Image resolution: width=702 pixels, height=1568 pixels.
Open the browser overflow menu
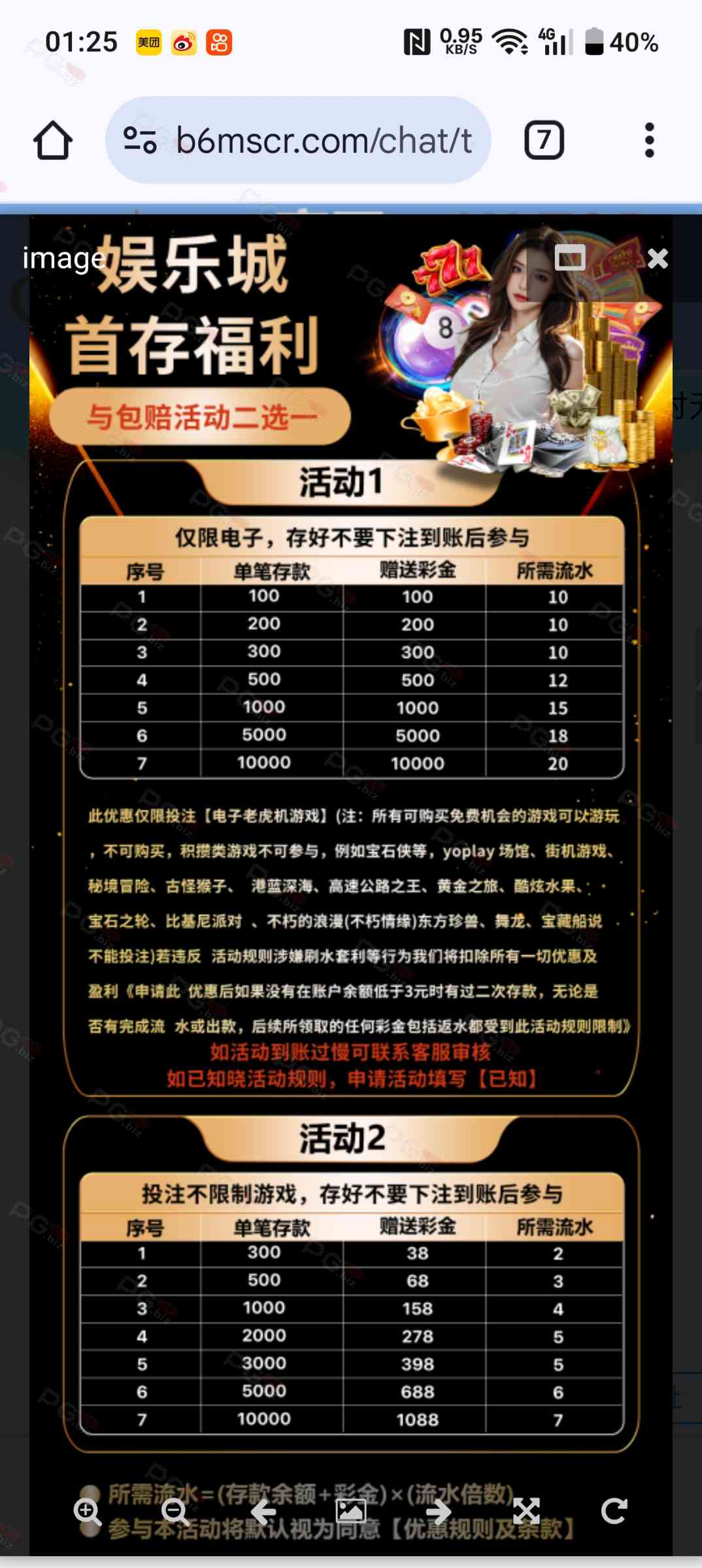click(649, 140)
